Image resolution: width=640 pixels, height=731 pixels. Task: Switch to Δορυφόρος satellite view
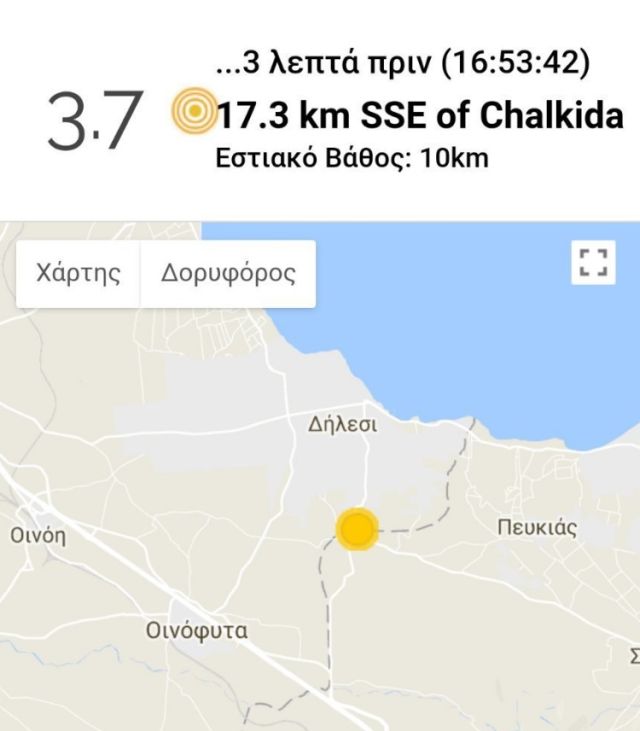coord(228,273)
